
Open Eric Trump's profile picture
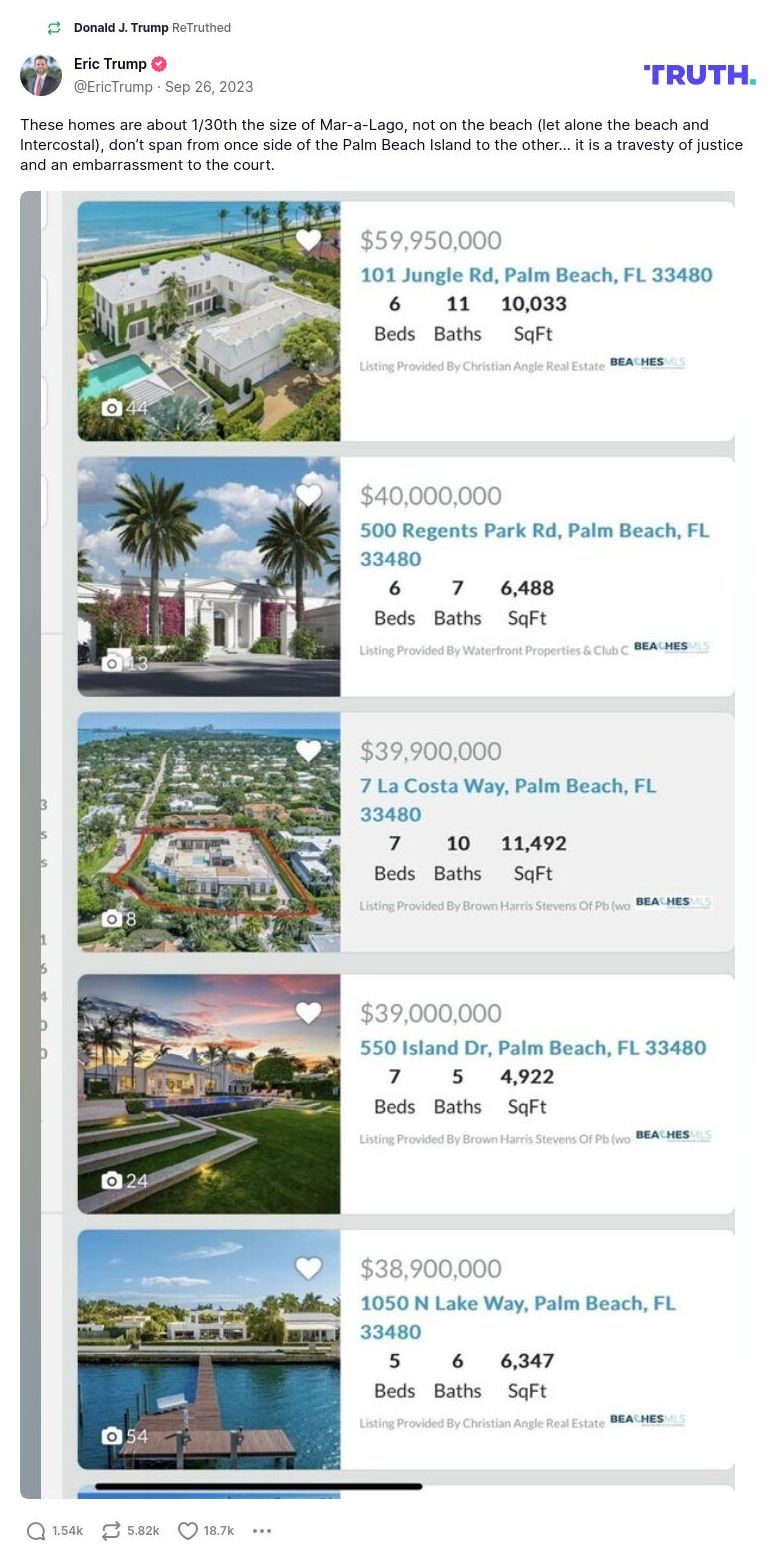point(41,75)
